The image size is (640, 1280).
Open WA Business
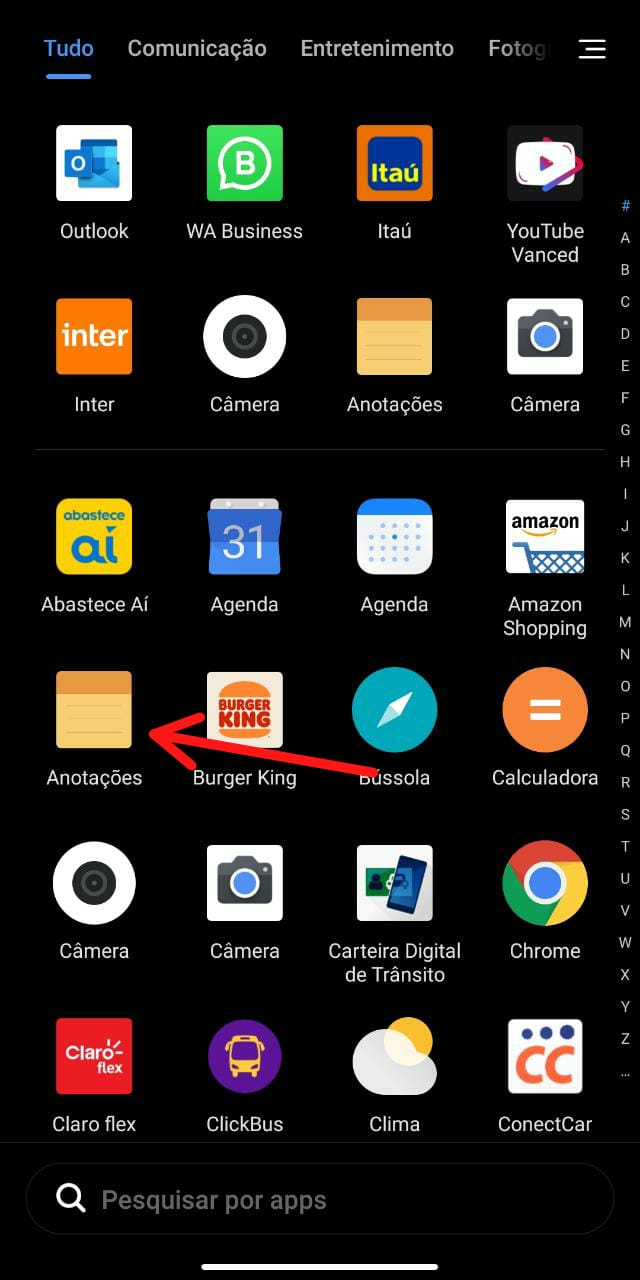[244, 163]
